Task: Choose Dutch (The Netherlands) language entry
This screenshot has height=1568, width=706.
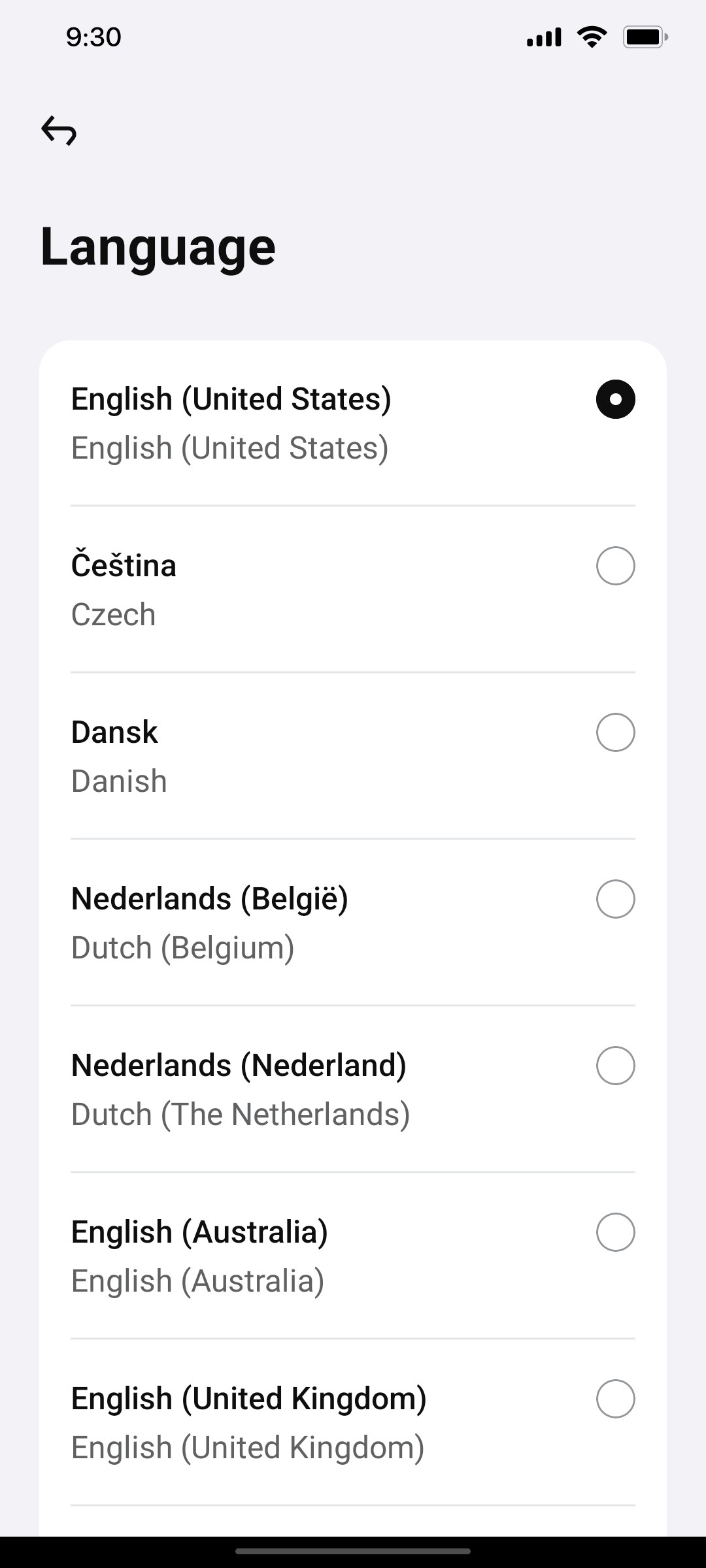Action: (x=261, y=1088)
